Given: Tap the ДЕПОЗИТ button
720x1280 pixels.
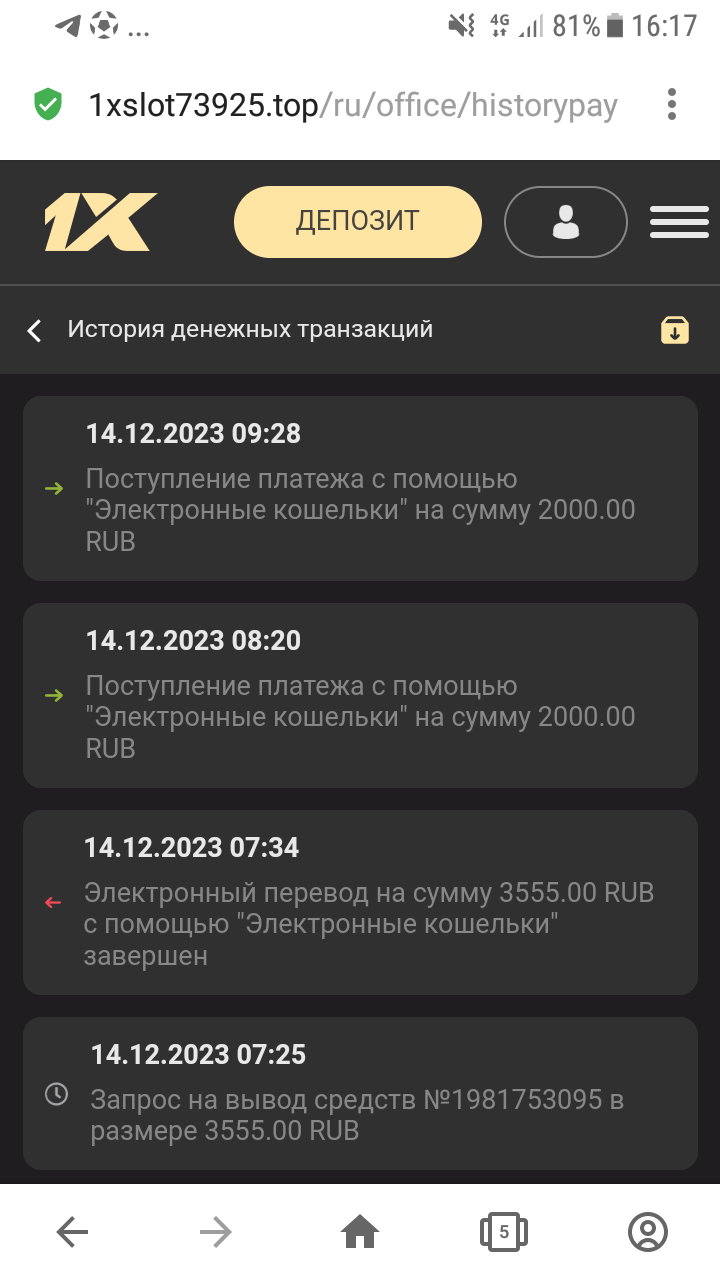Looking at the screenshot, I should tap(357, 221).
